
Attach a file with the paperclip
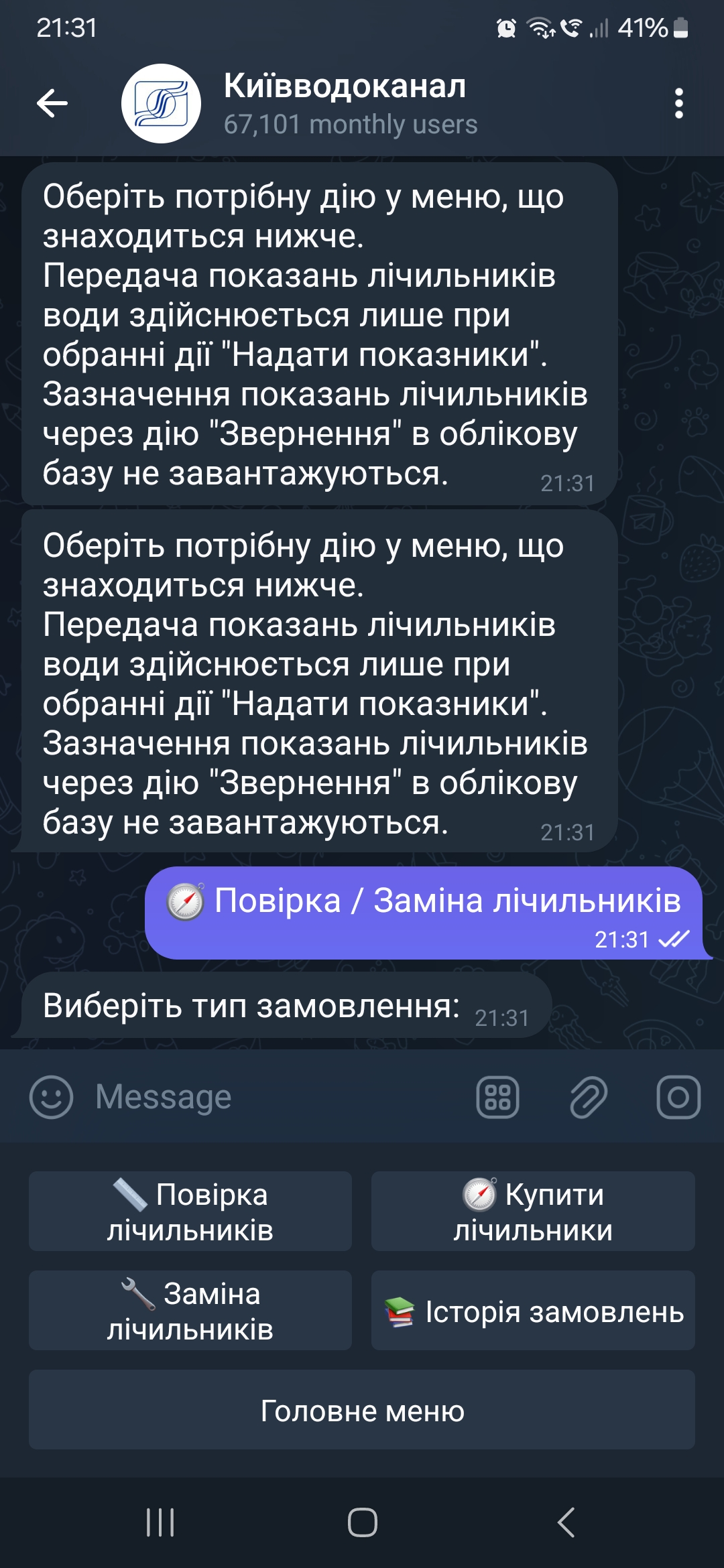click(588, 1098)
